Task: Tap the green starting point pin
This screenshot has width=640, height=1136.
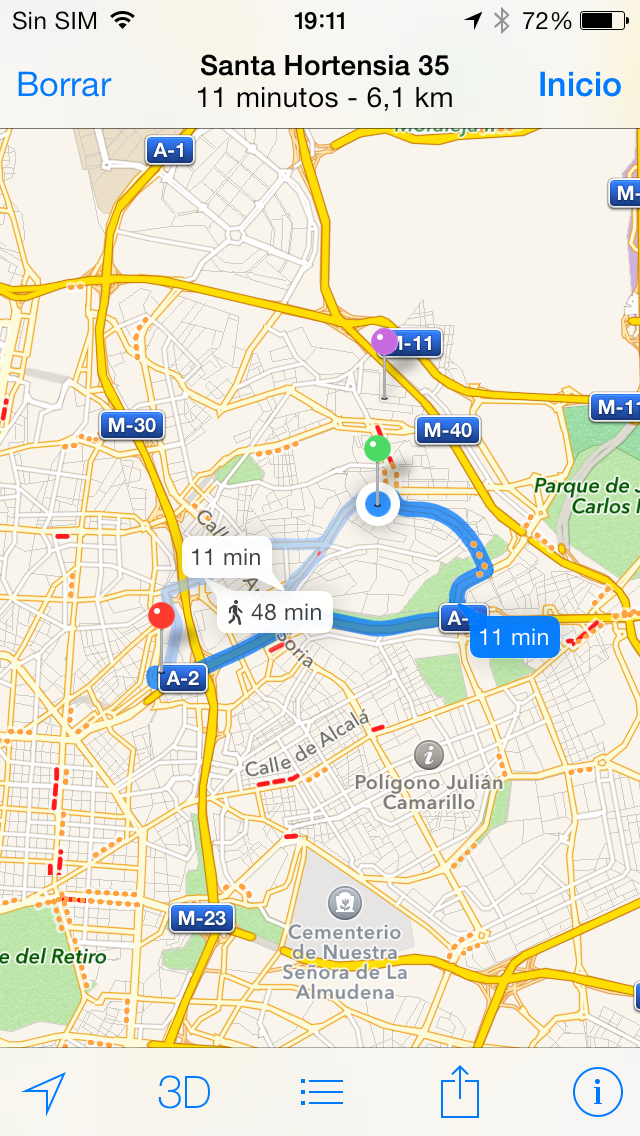Action: point(377,449)
